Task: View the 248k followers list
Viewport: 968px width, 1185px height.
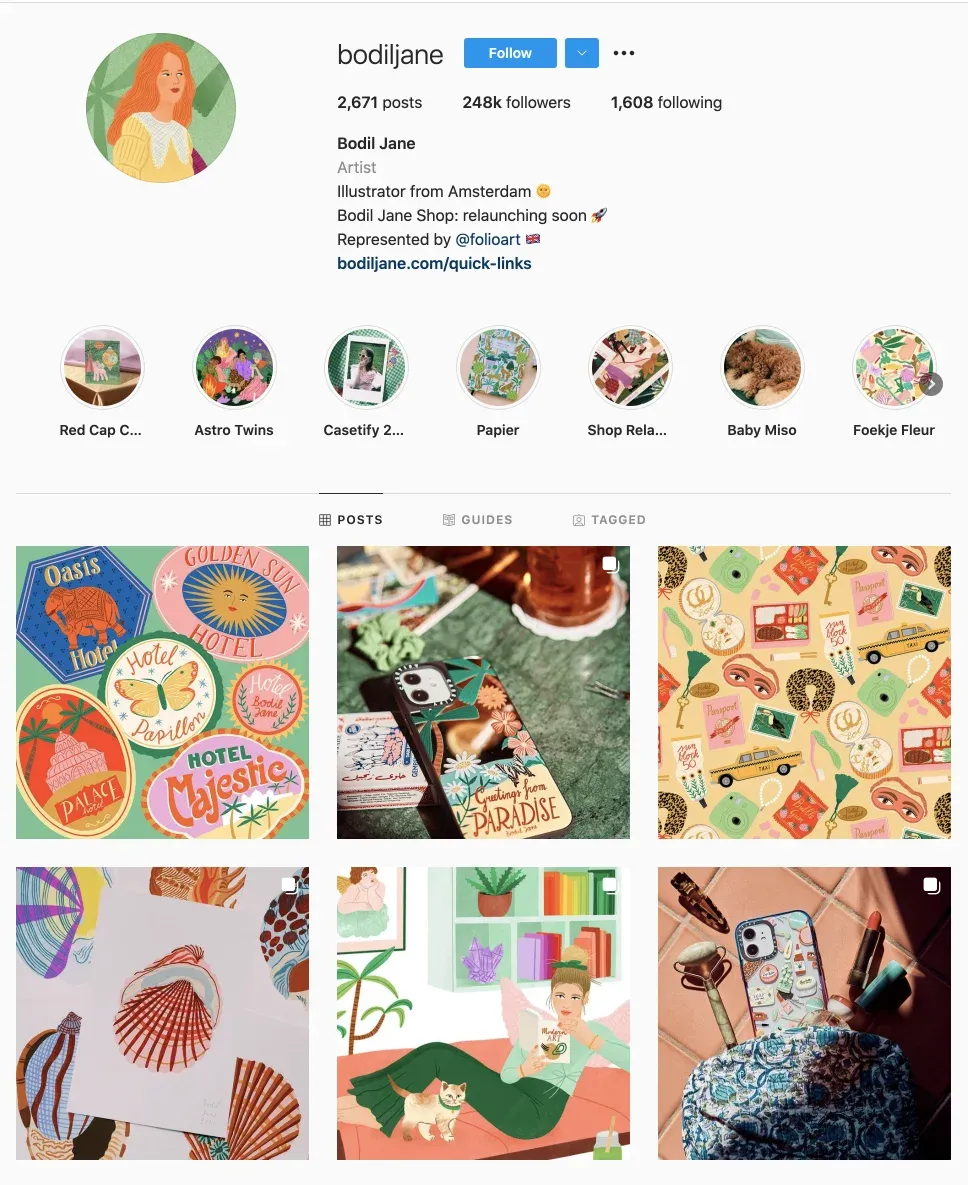Action: [516, 102]
